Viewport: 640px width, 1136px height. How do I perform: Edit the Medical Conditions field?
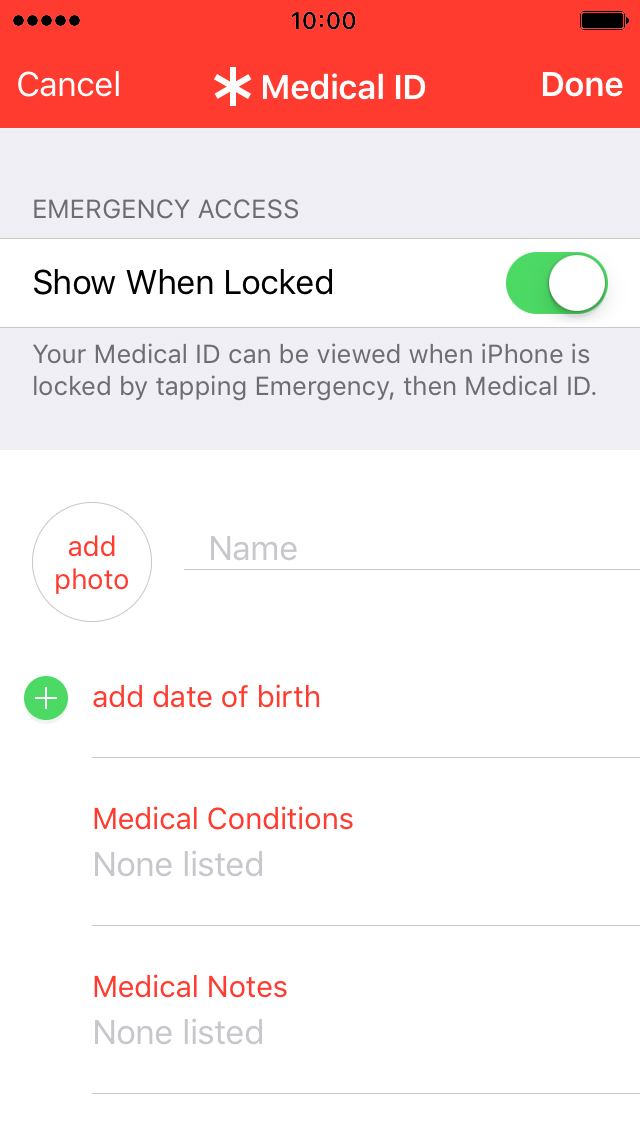tap(366, 842)
